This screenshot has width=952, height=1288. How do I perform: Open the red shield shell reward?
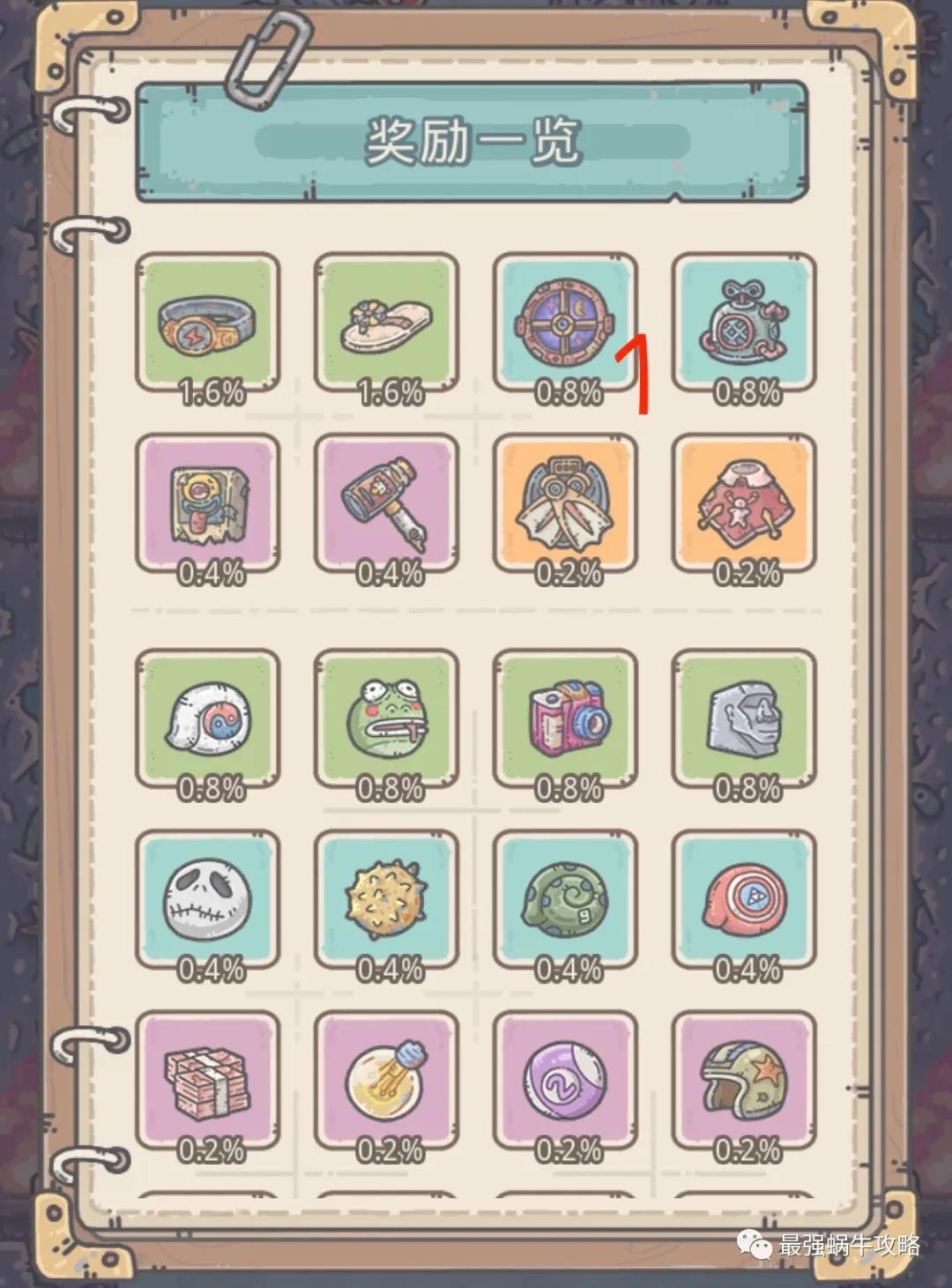click(743, 899)
